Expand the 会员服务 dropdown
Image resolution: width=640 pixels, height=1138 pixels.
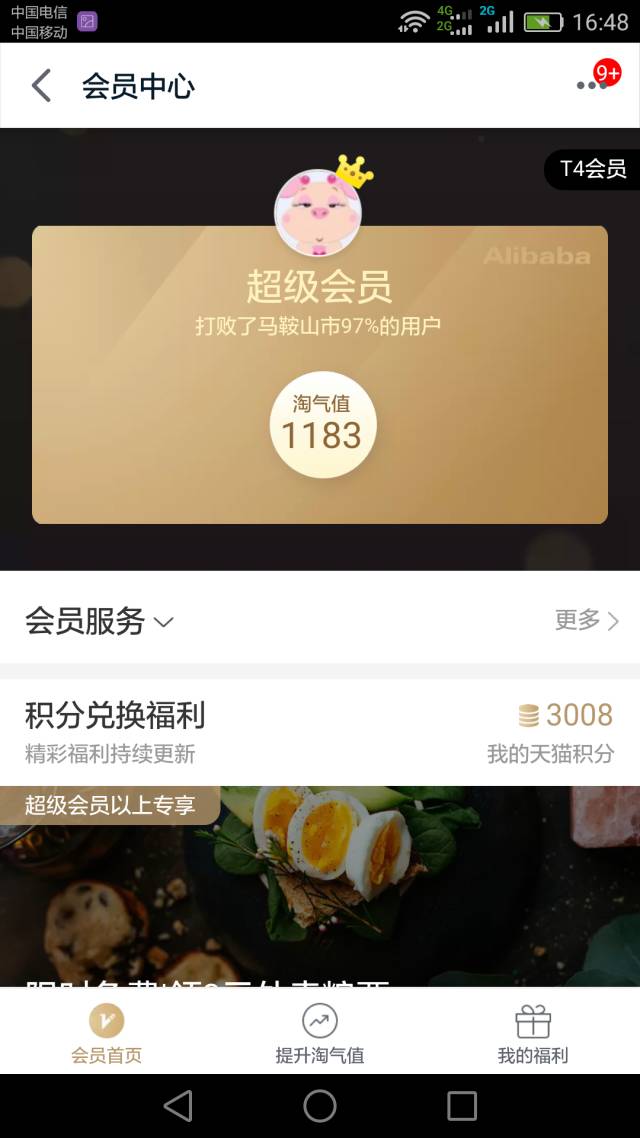(x=100, y=621)
